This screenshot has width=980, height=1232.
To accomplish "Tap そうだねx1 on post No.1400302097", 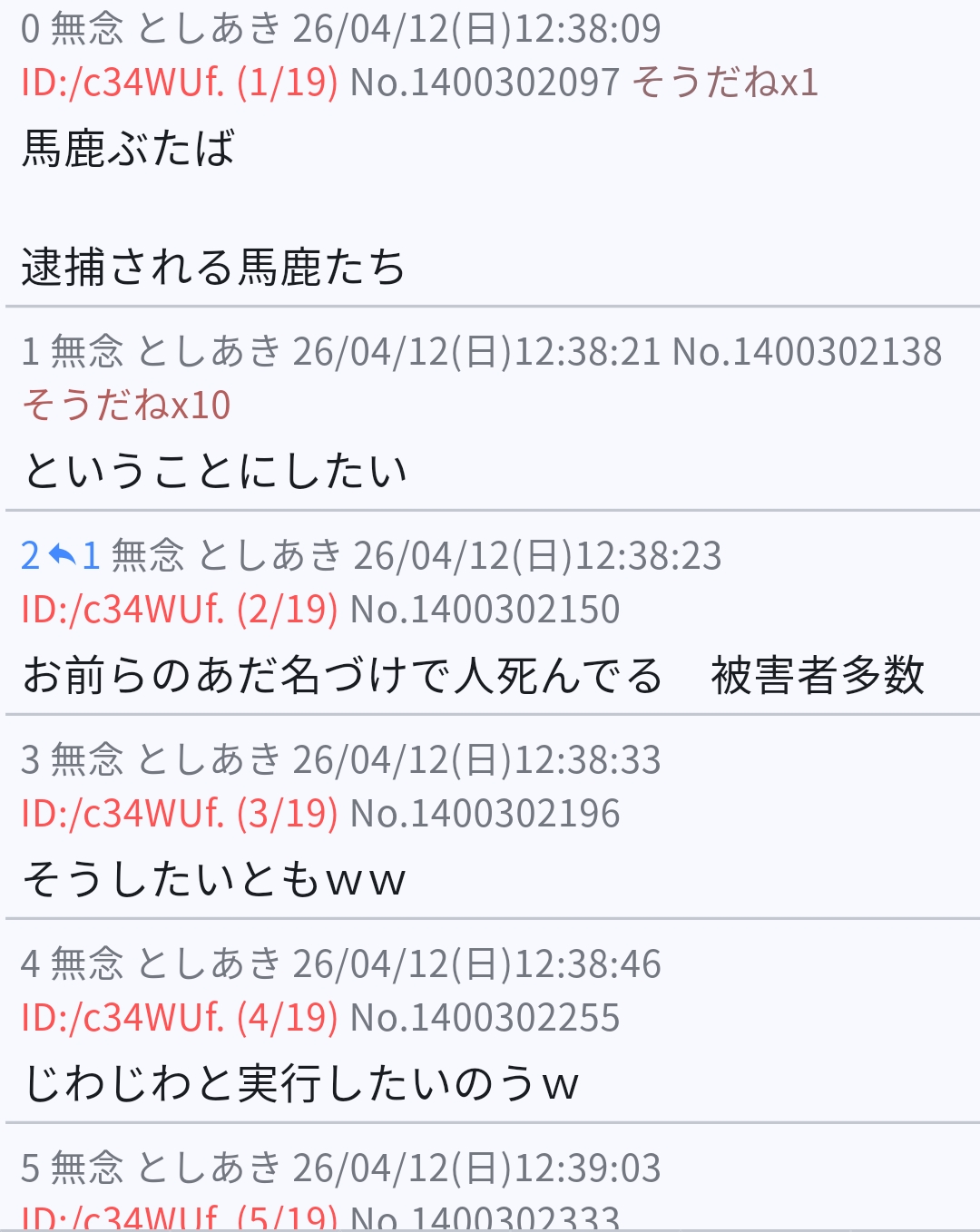I will 725,83.
